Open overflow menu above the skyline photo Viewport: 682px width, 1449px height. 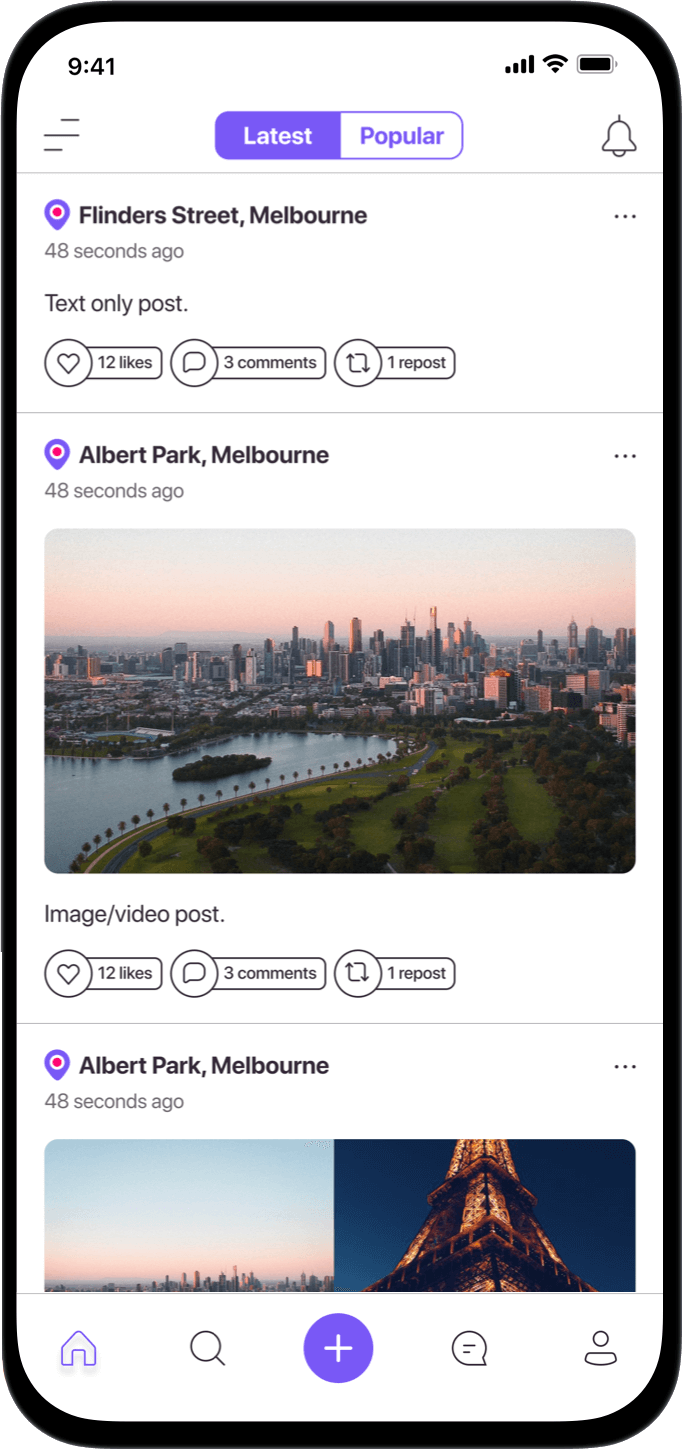click(625, 456)
